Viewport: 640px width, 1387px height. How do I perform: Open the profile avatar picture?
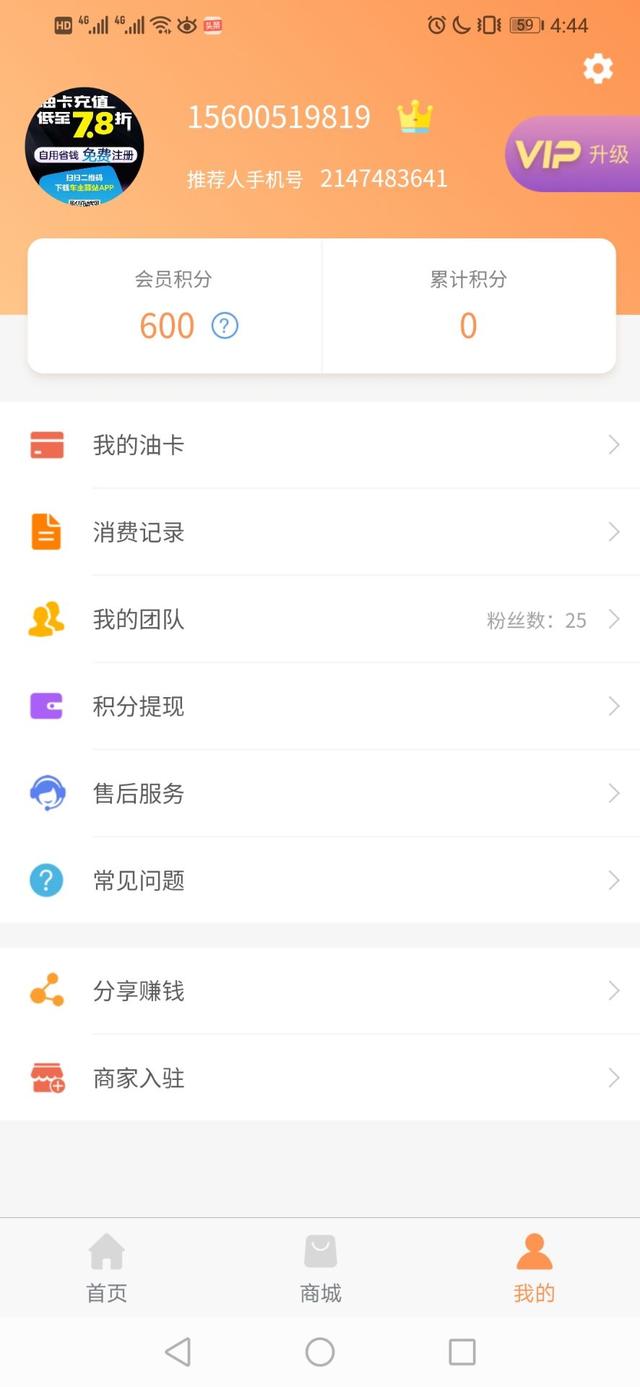pyautogui.click(x=84, y=146)
